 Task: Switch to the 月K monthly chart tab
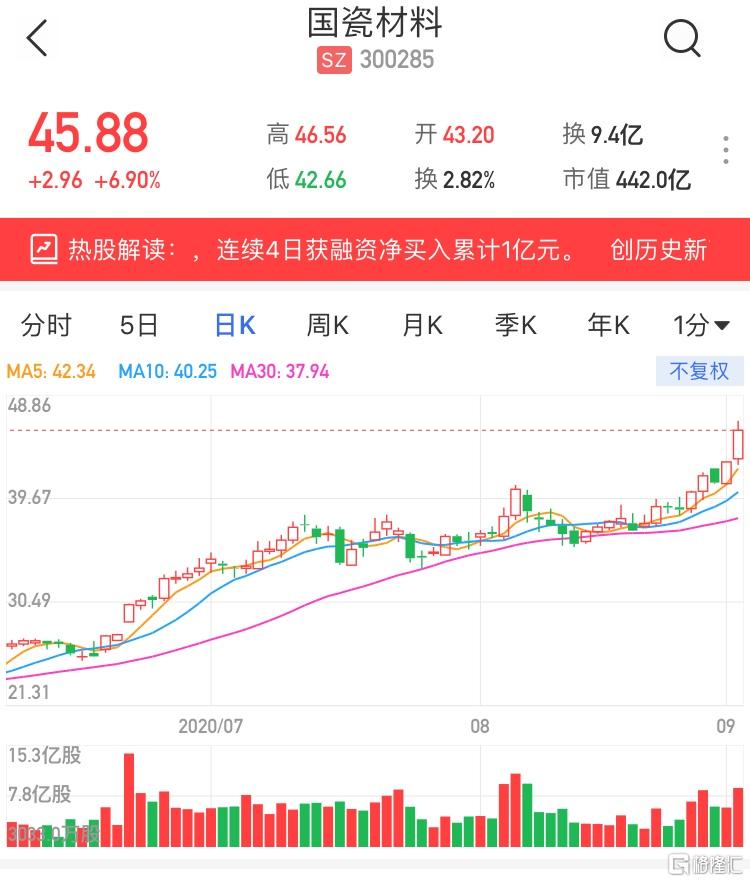coord(421,325)
